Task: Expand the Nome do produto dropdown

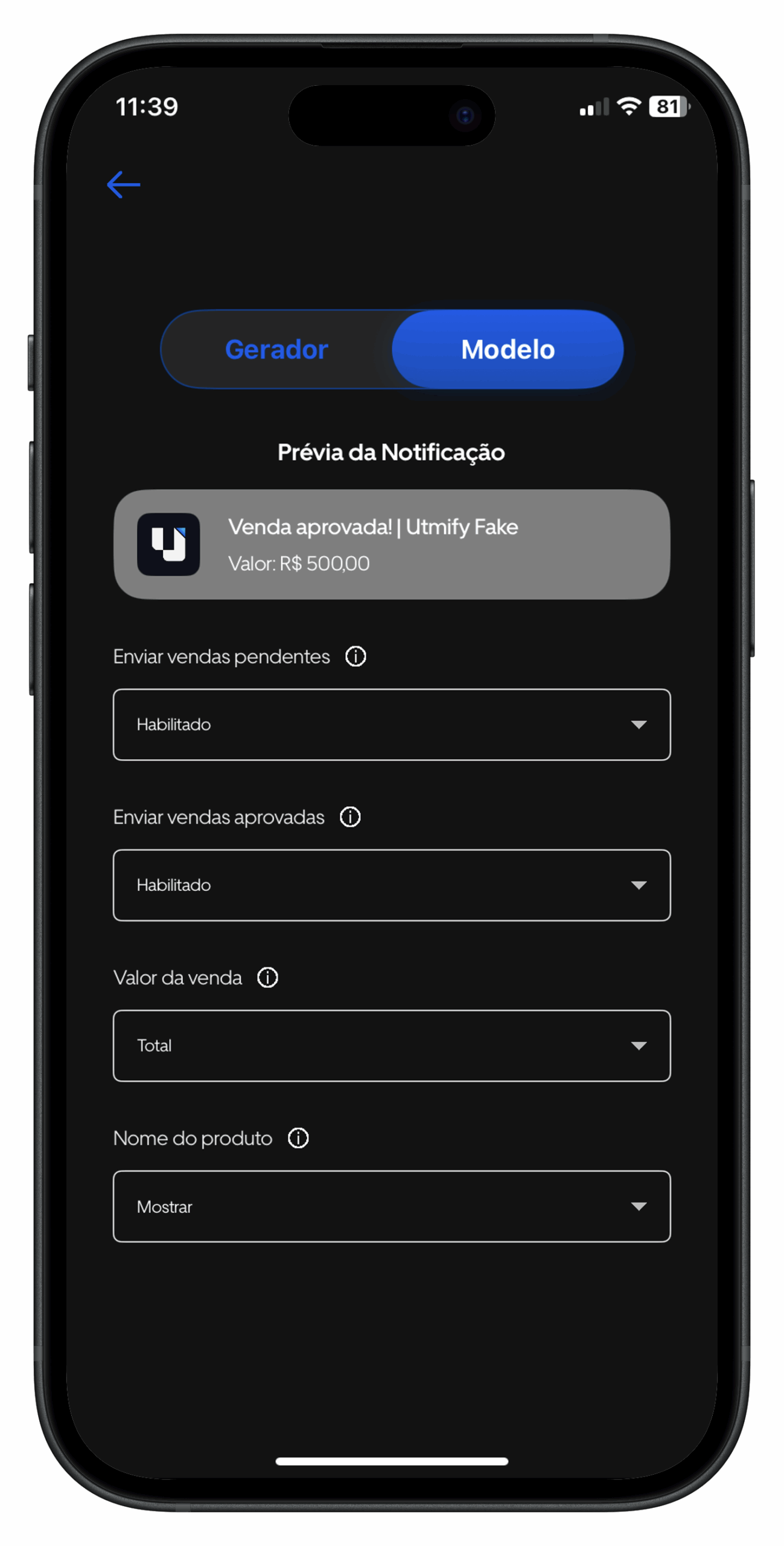Action: pyautogui.click(x=391, y=1206)
